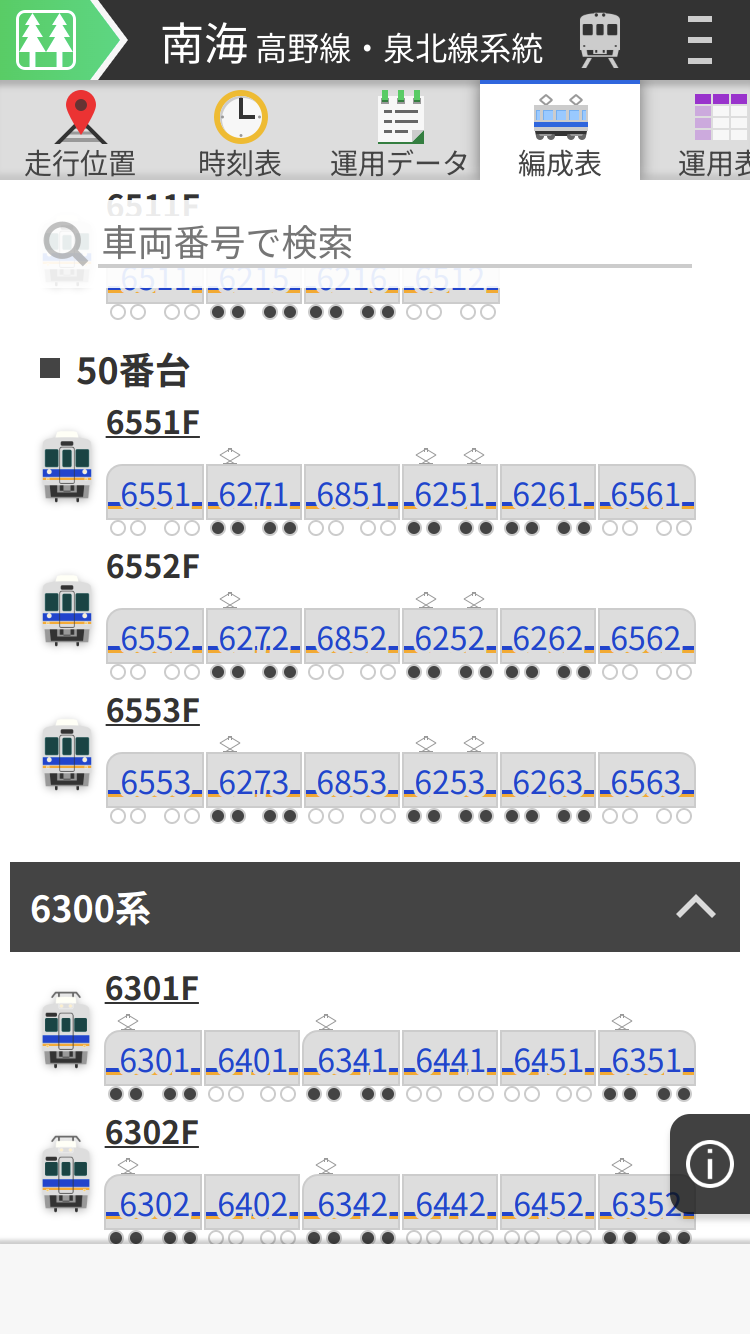
Task: Tap the green tree logo home button
Action: click(47, 40)
